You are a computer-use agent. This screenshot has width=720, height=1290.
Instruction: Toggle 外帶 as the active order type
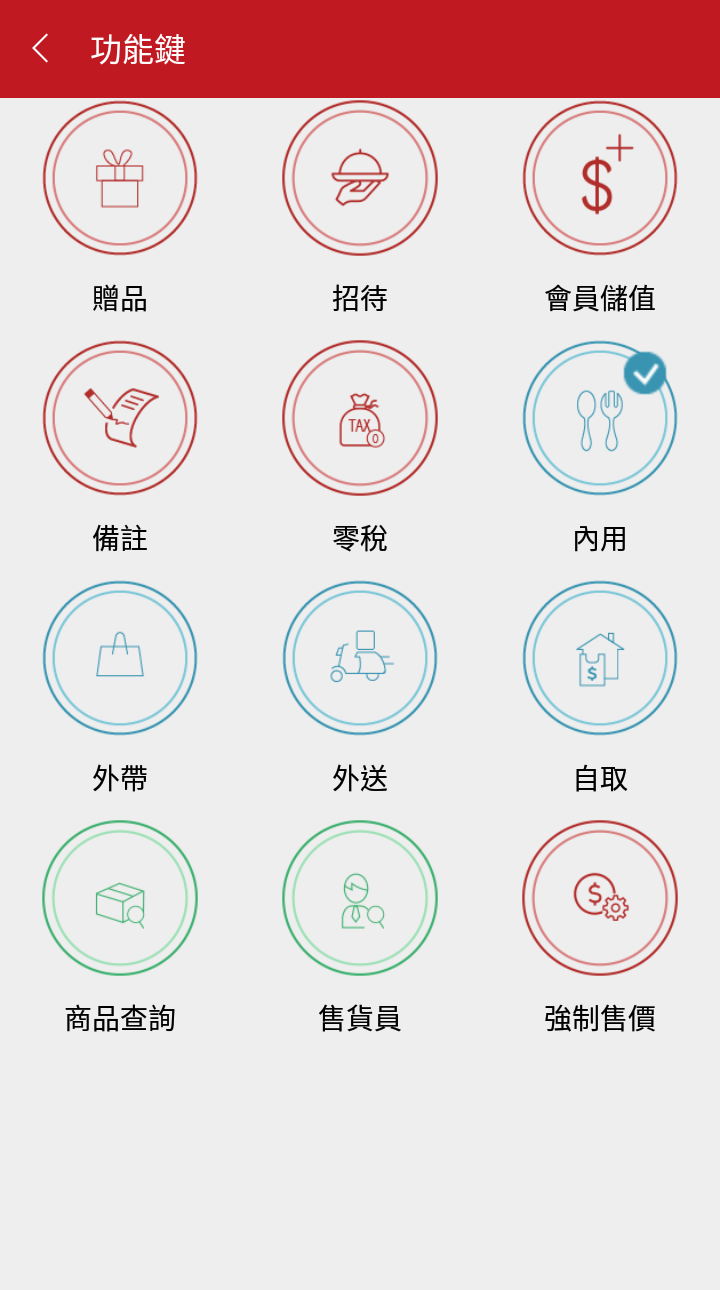tap(120, 657)
